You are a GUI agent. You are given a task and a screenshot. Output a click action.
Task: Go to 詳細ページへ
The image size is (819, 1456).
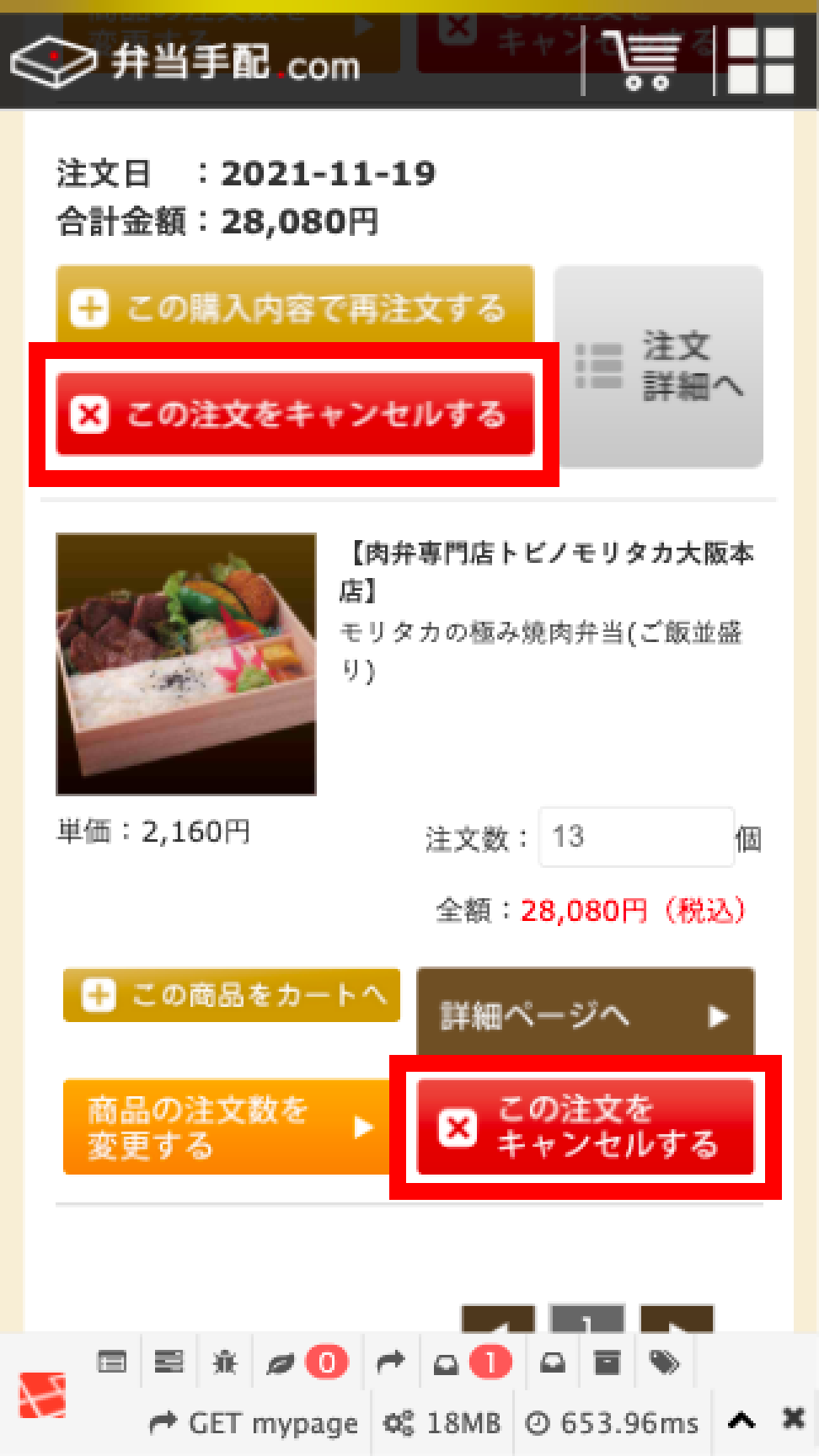[585, 1014]
